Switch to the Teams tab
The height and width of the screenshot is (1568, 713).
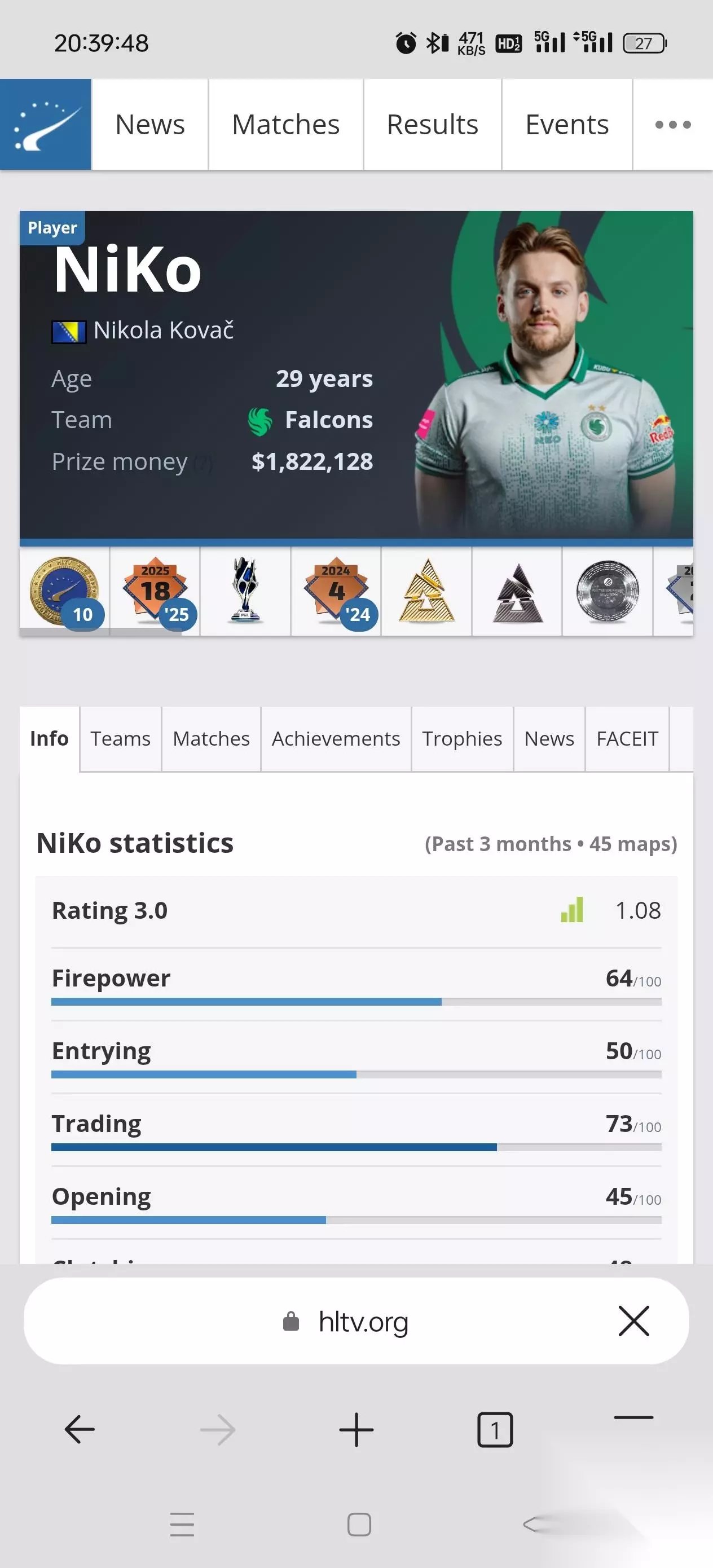121,738
